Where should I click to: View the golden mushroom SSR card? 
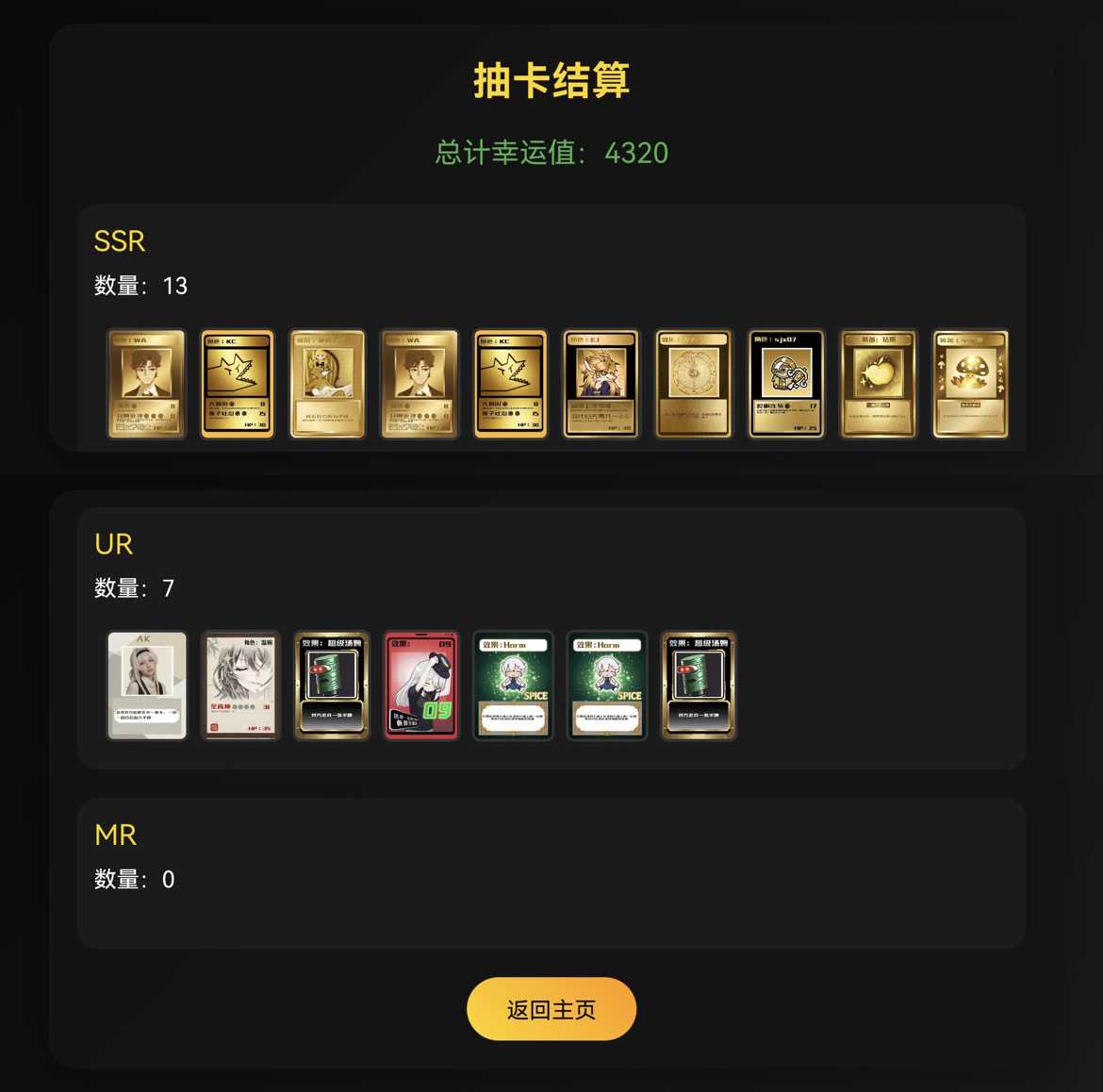point(970,384)
